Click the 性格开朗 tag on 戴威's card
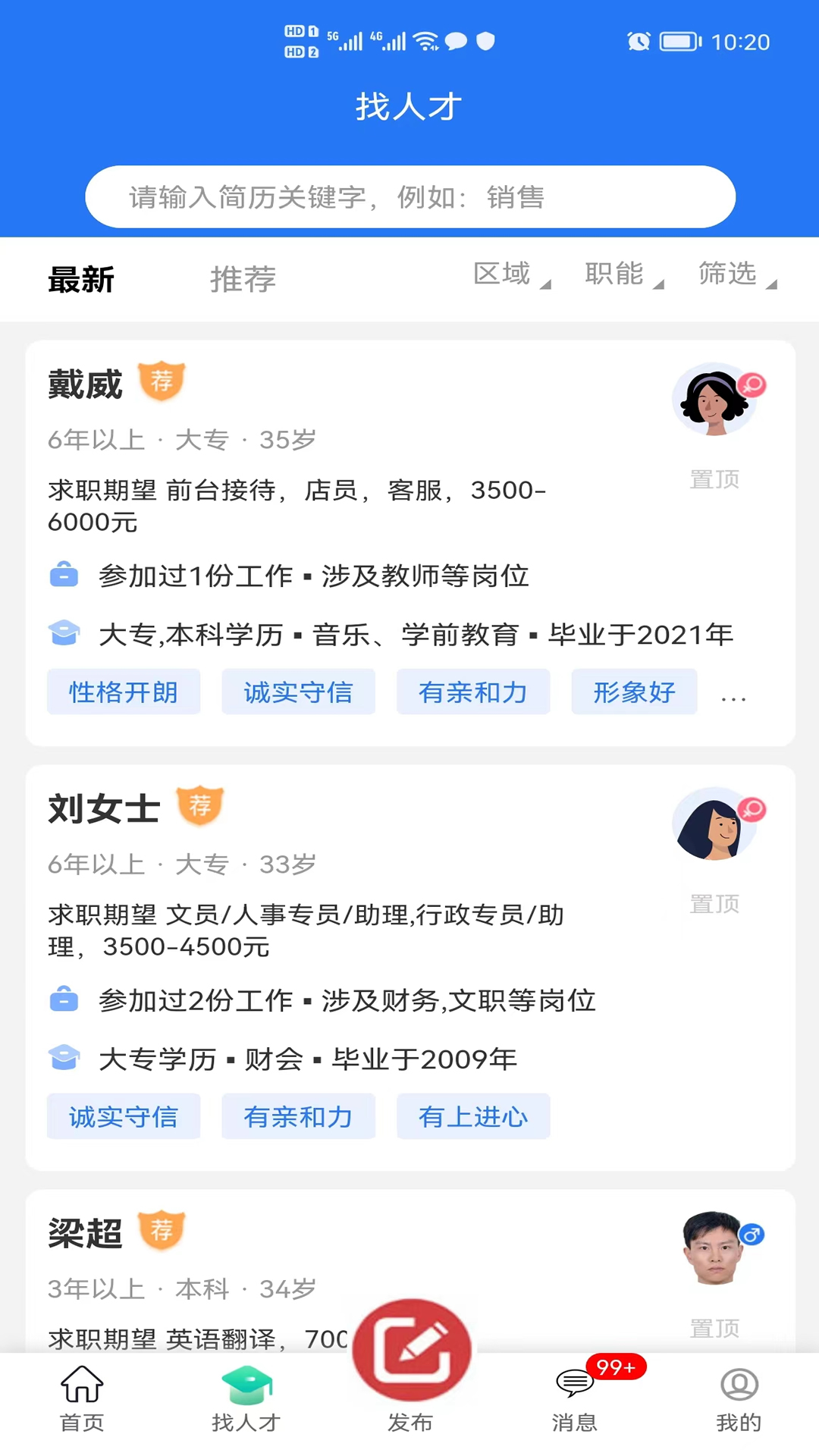The height and width of the screenshot is (1456, 819). (x=124, y=692)
